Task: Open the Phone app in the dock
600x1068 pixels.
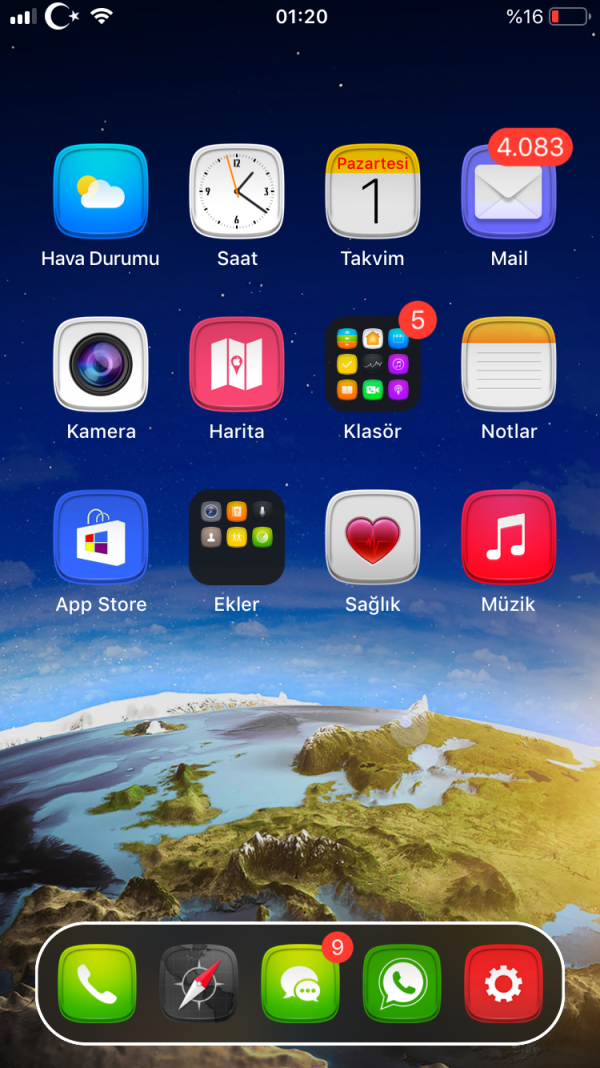Action: [x=96, y=984]
